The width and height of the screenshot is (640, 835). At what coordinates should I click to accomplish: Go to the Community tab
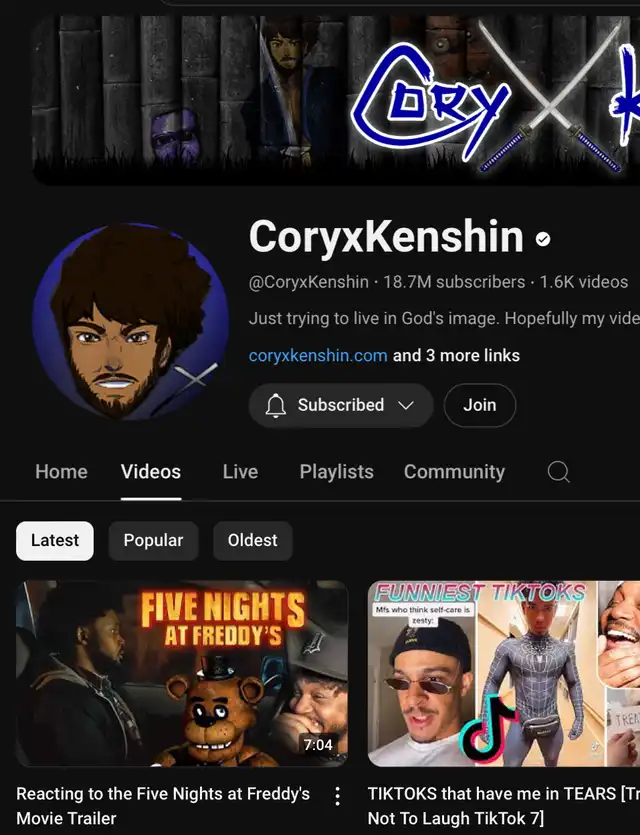point(454,472)
